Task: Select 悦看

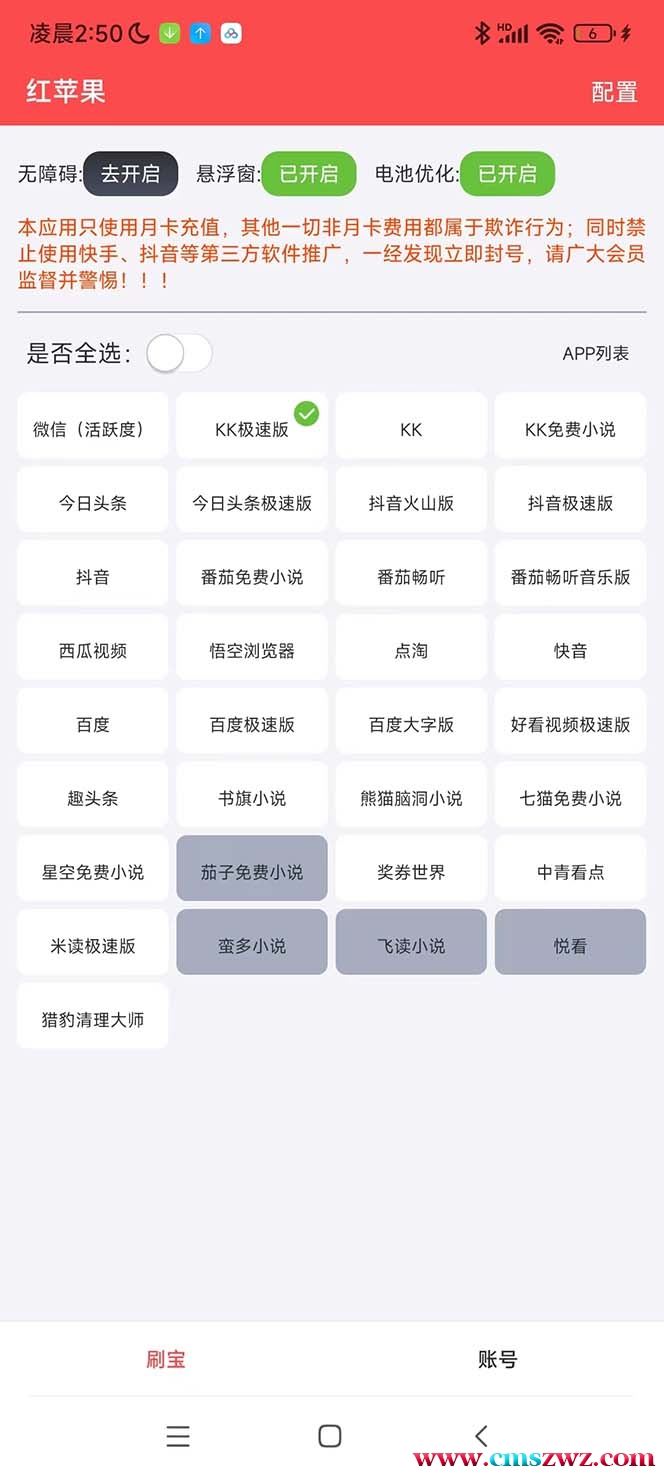Action: click(x=570, y=946)
